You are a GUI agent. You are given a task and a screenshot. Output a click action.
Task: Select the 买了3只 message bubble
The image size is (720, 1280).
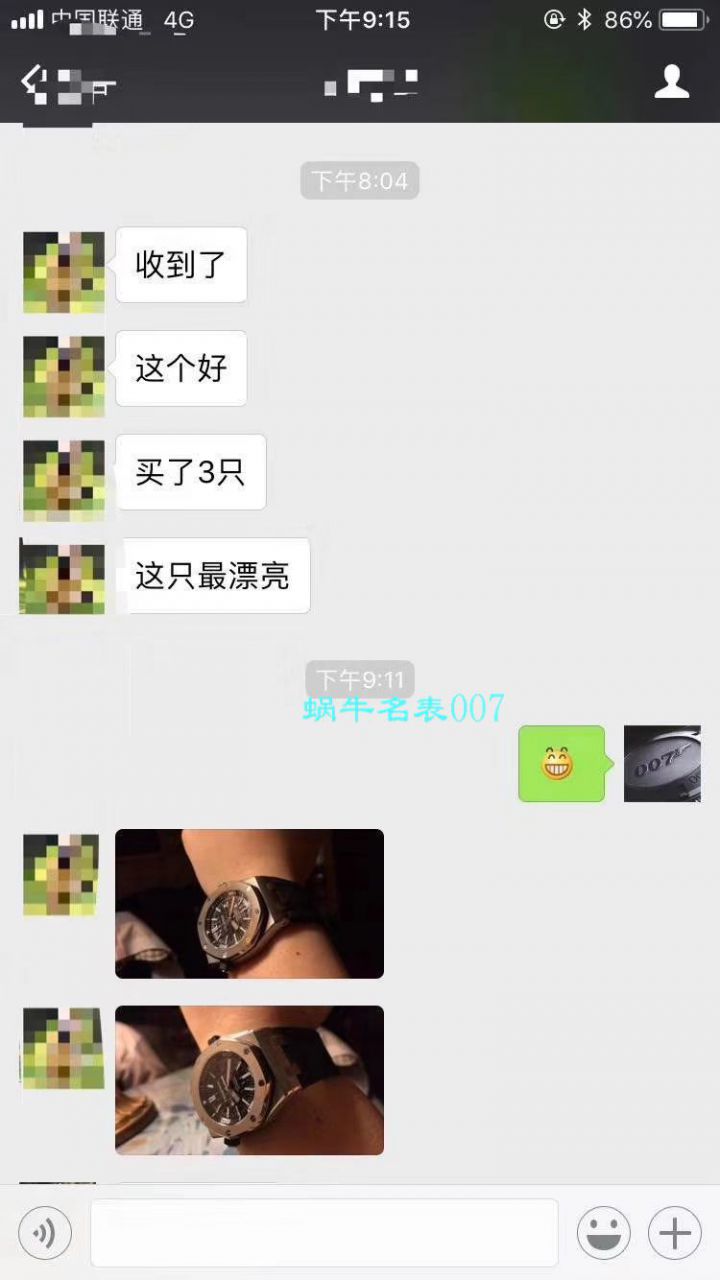[x=191, y=472]
